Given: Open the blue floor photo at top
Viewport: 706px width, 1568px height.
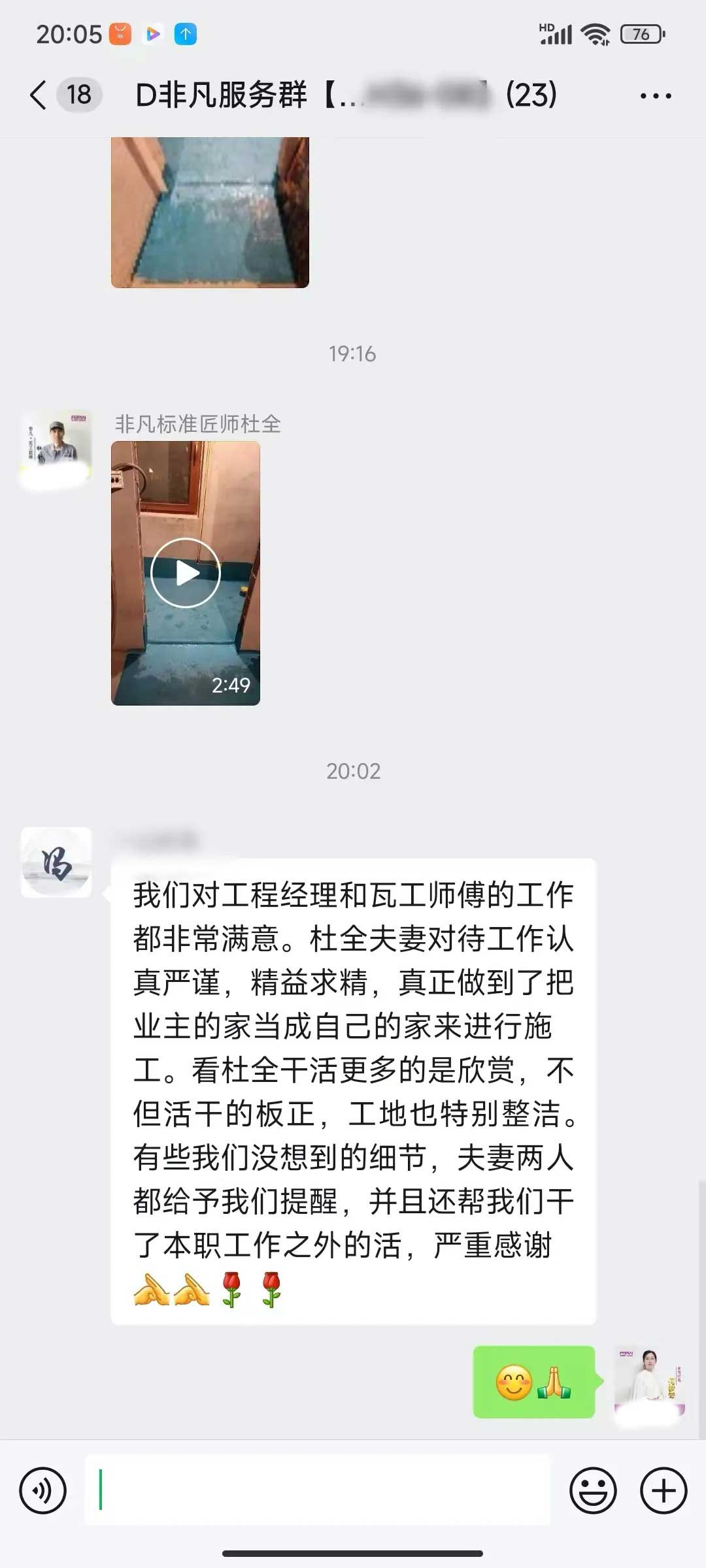Looking at the screenshot, I should click(x=210, y=212).
